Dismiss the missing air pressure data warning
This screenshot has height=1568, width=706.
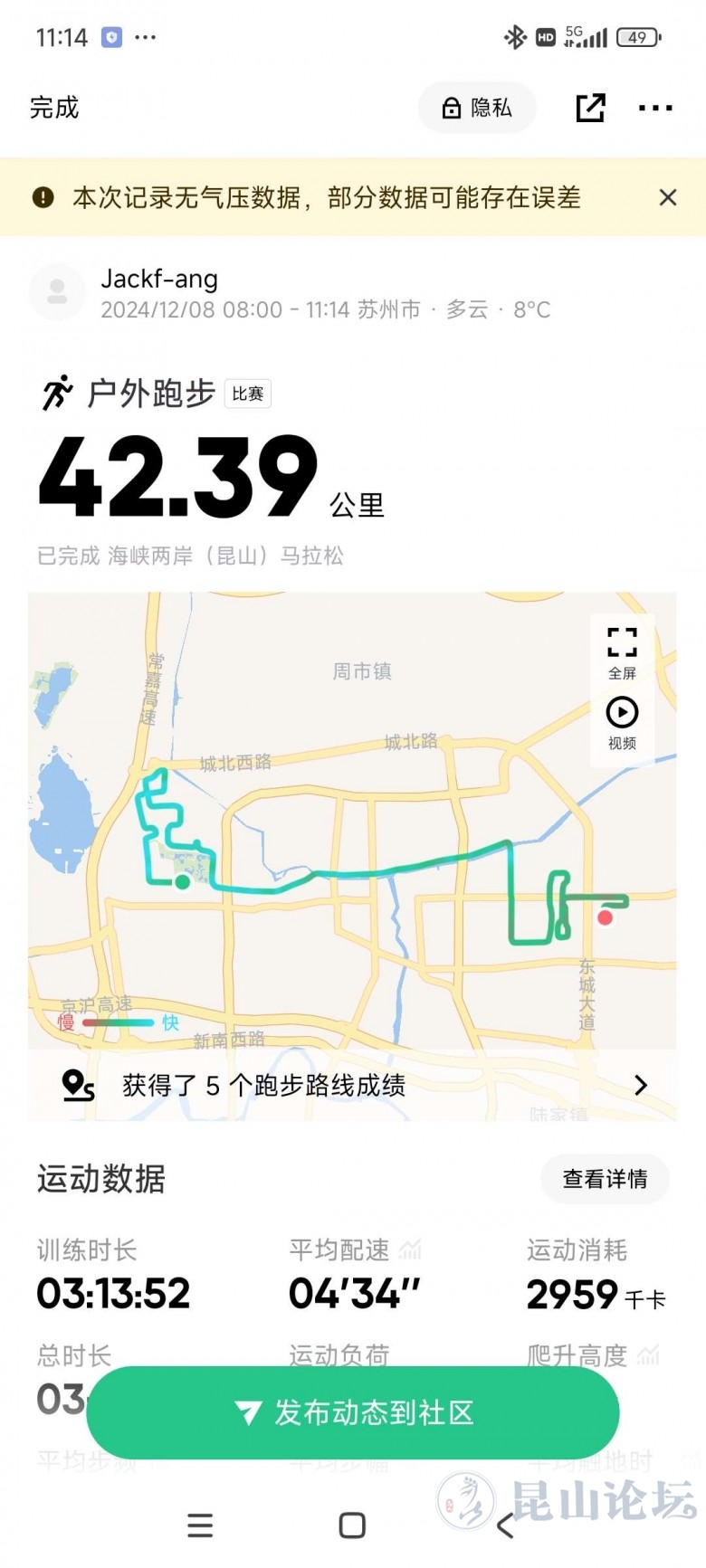coord(668,197)
